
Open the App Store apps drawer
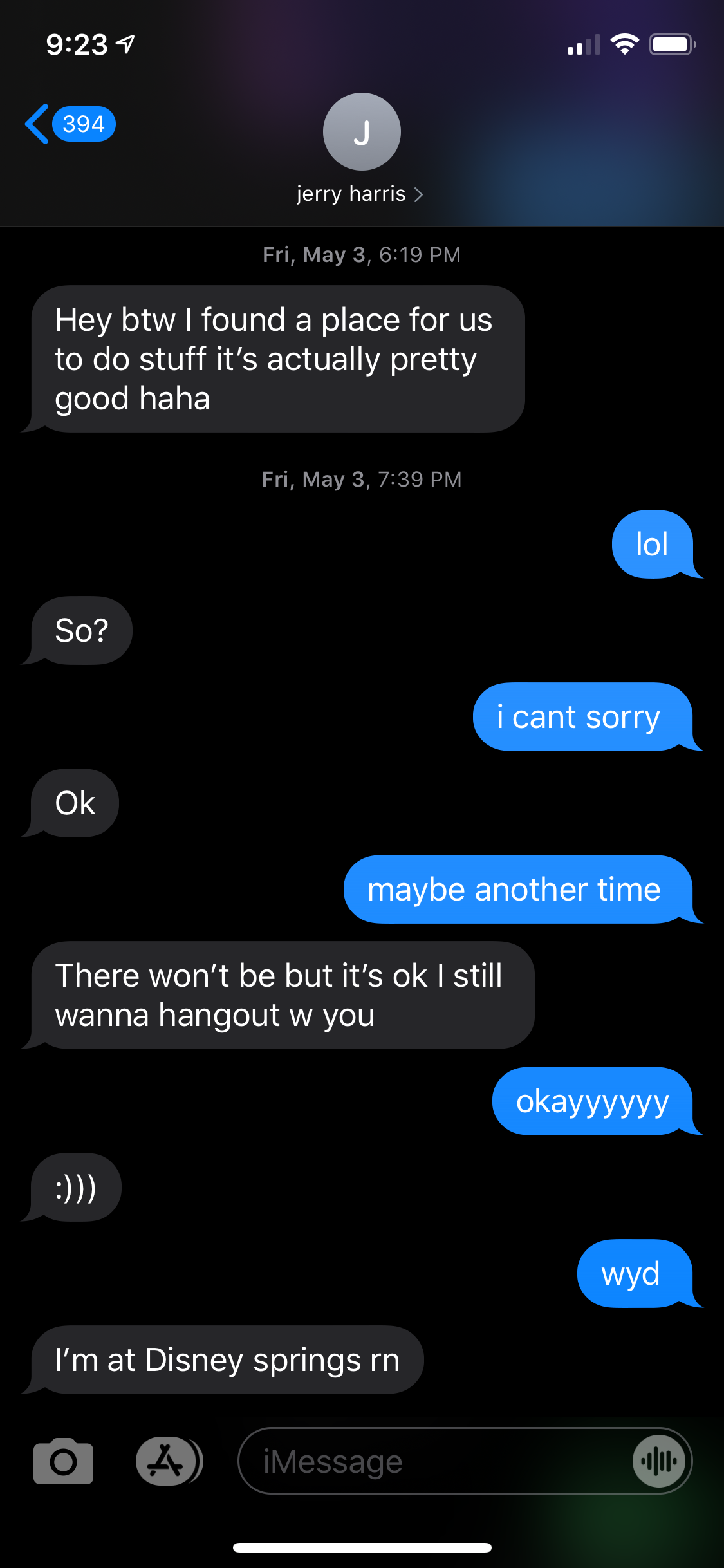click(x=169, y=1461)
